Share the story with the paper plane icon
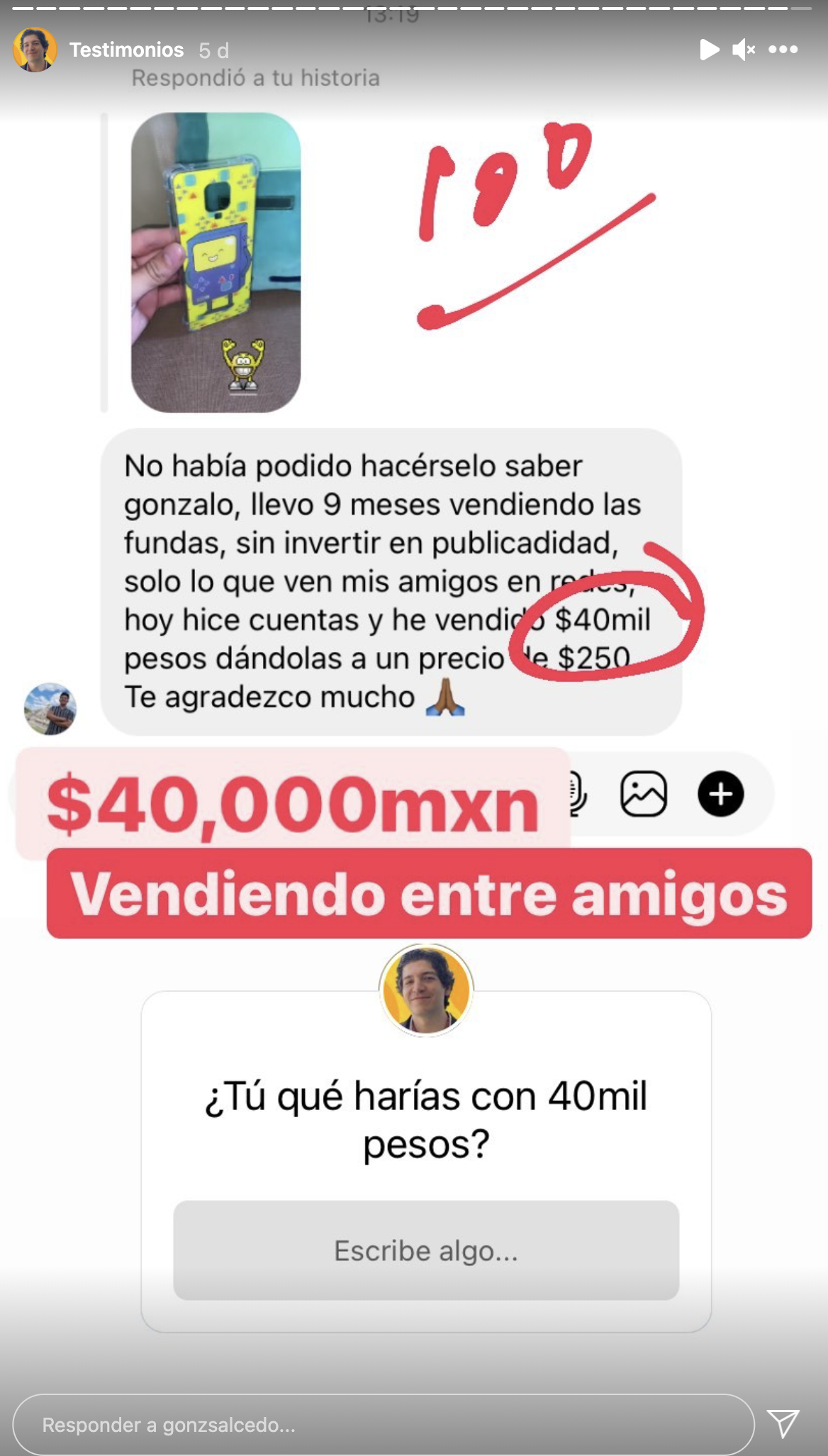Image resolution: width=828 pixels, height=1456 pixels. coord(783,1423)
